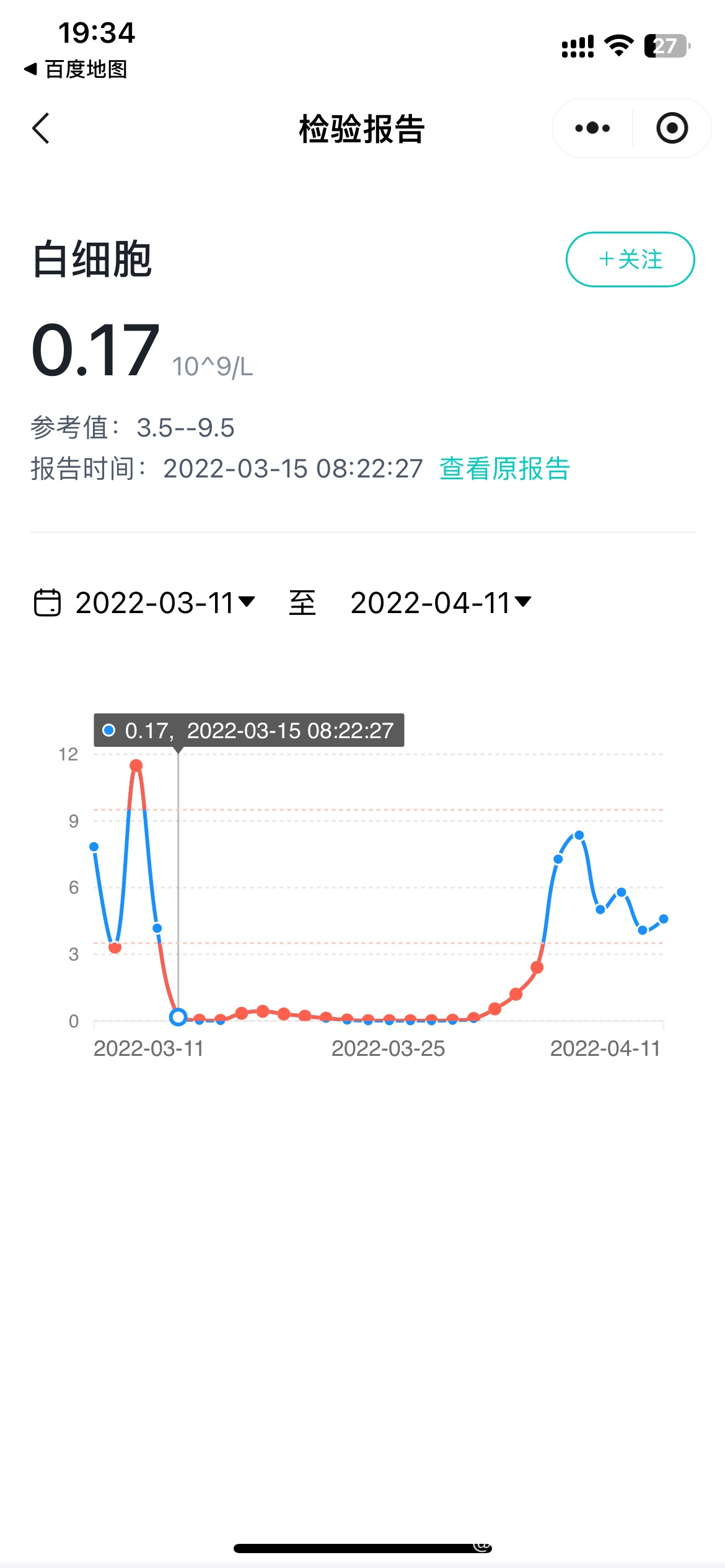725x1568 pixels.
Task: Close the mini program with the circle button
Action: 672,128
